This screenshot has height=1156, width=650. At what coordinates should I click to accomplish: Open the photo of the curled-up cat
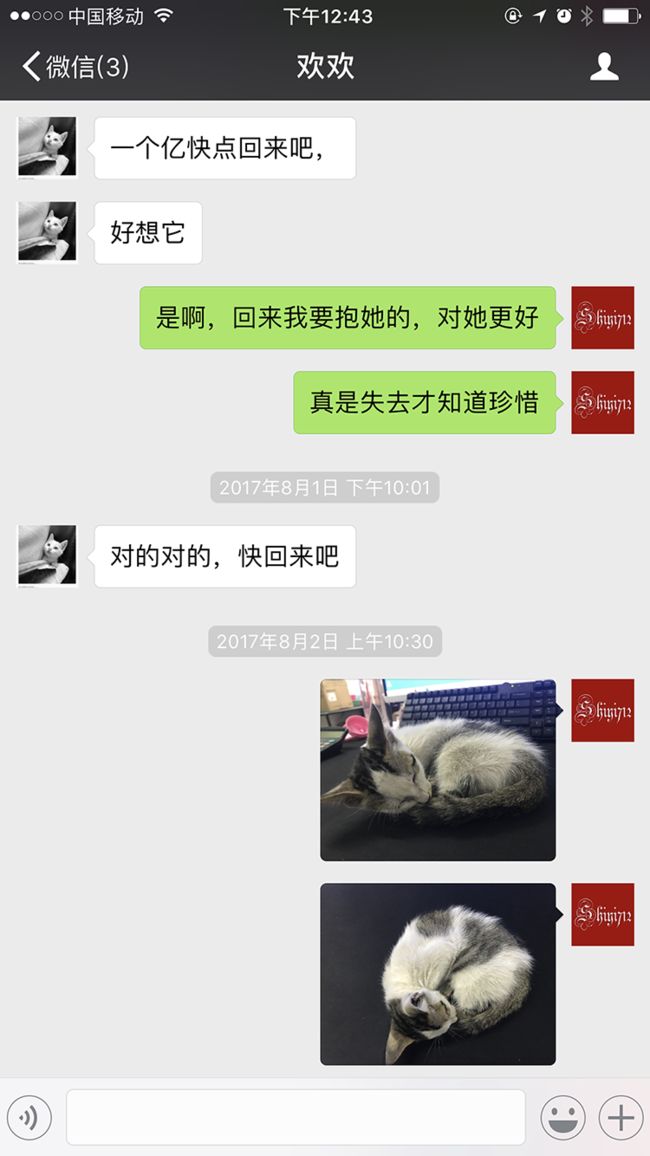pos(438,974)
